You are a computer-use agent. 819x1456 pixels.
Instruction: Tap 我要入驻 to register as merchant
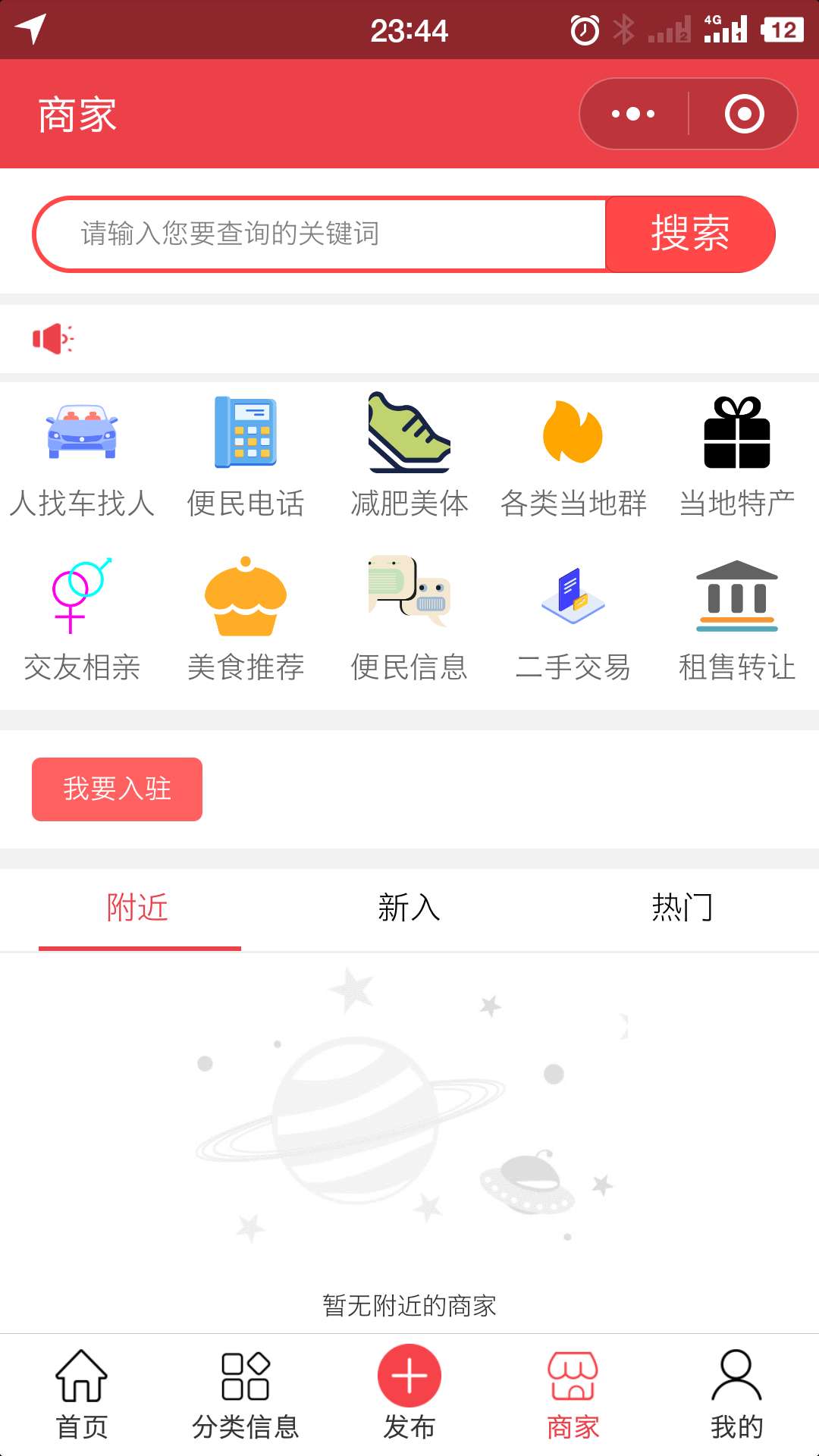pyautogui.click(x=117, y=789)
